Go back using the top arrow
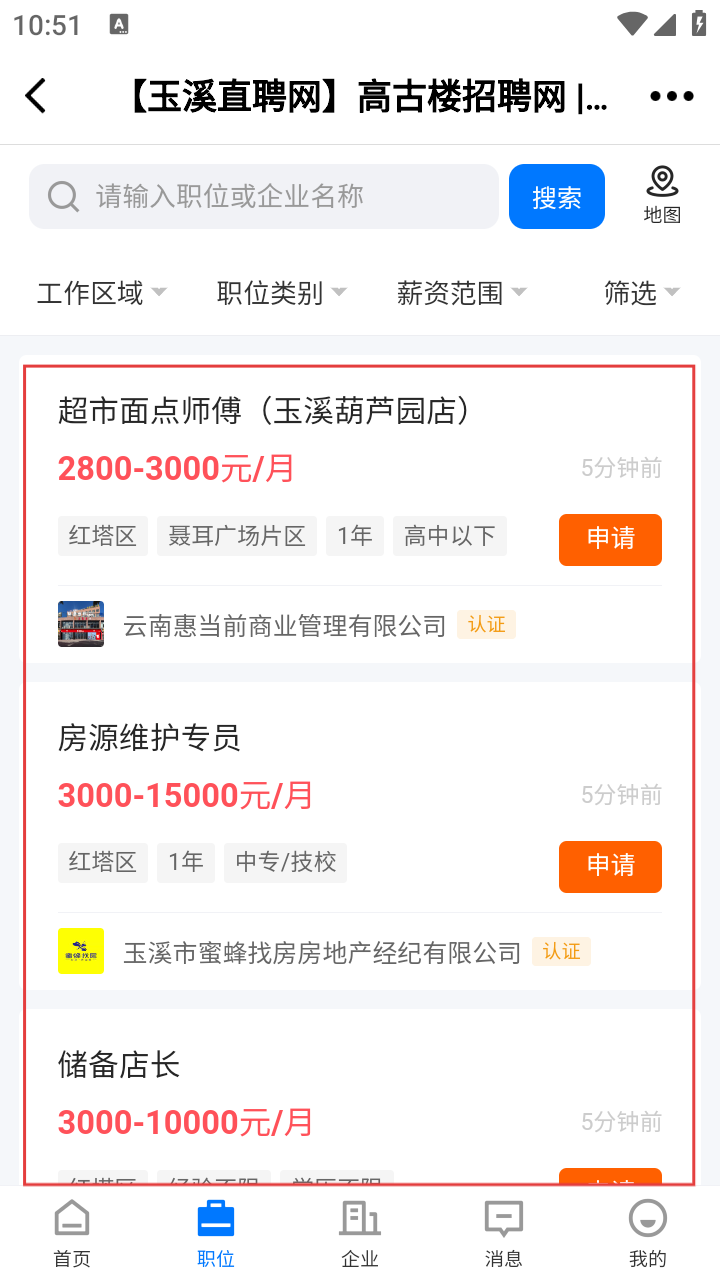The width and height of the screenshot is (720, 1280). pos(36,96)
